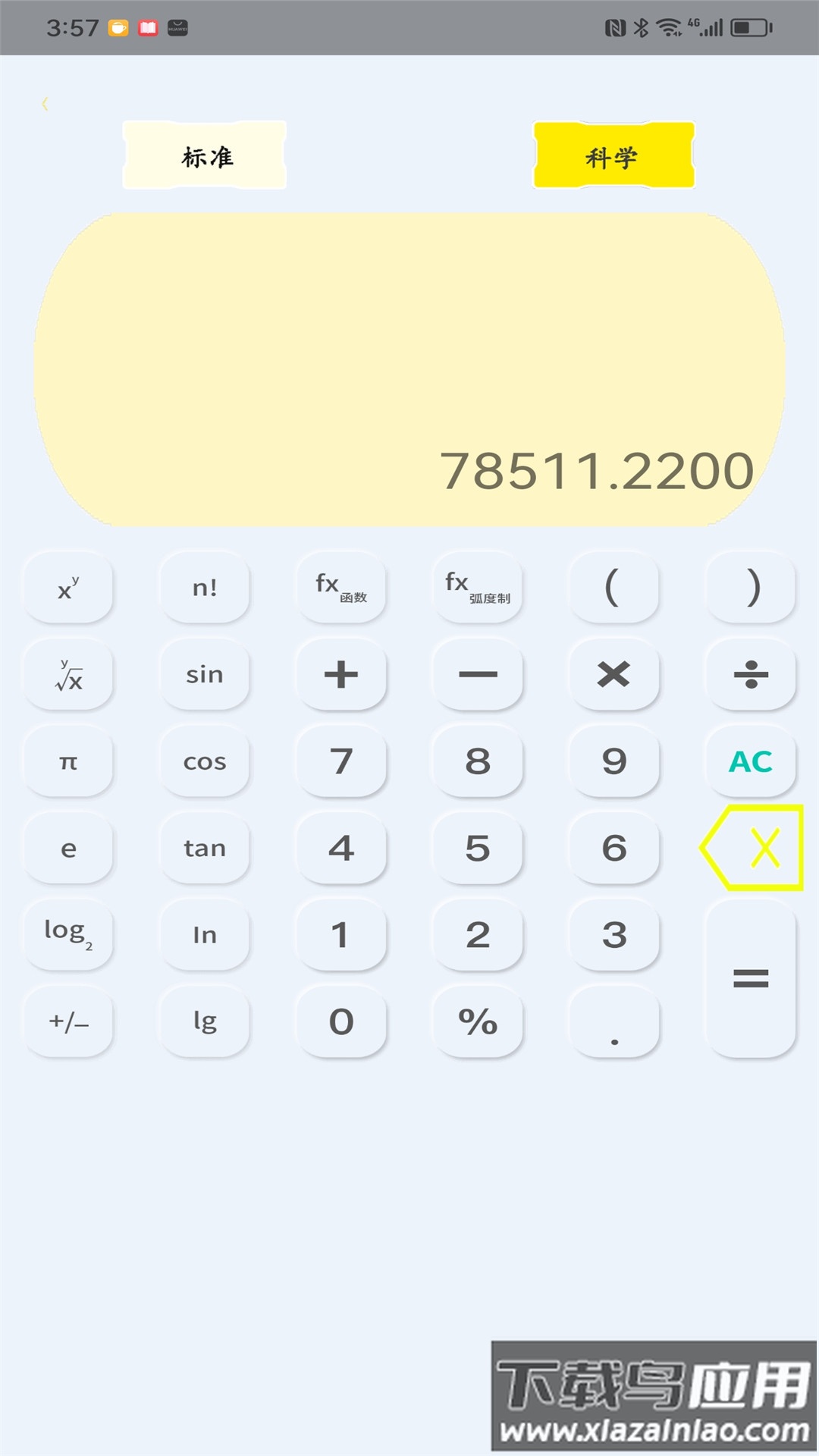Delete the last digit with backspace key

click(x=752, y=847)
